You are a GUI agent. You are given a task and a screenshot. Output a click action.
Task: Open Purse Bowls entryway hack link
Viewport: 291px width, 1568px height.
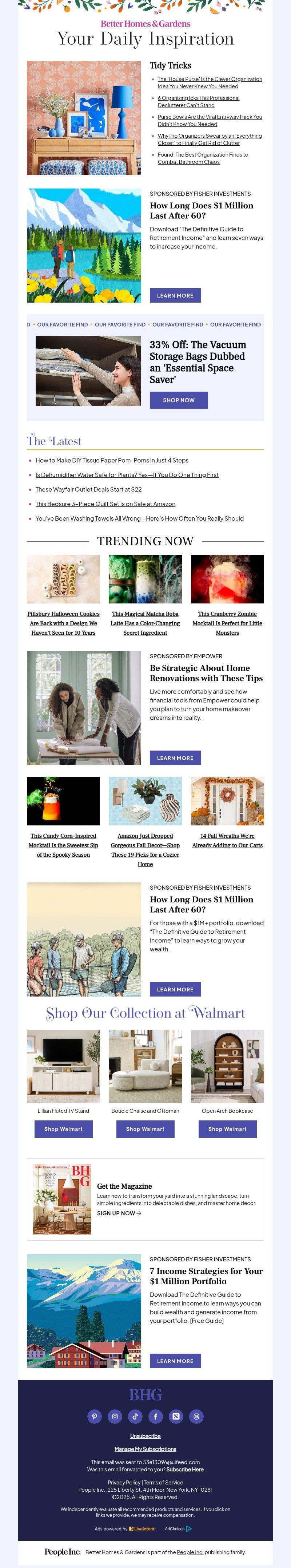tap(209, 120)
